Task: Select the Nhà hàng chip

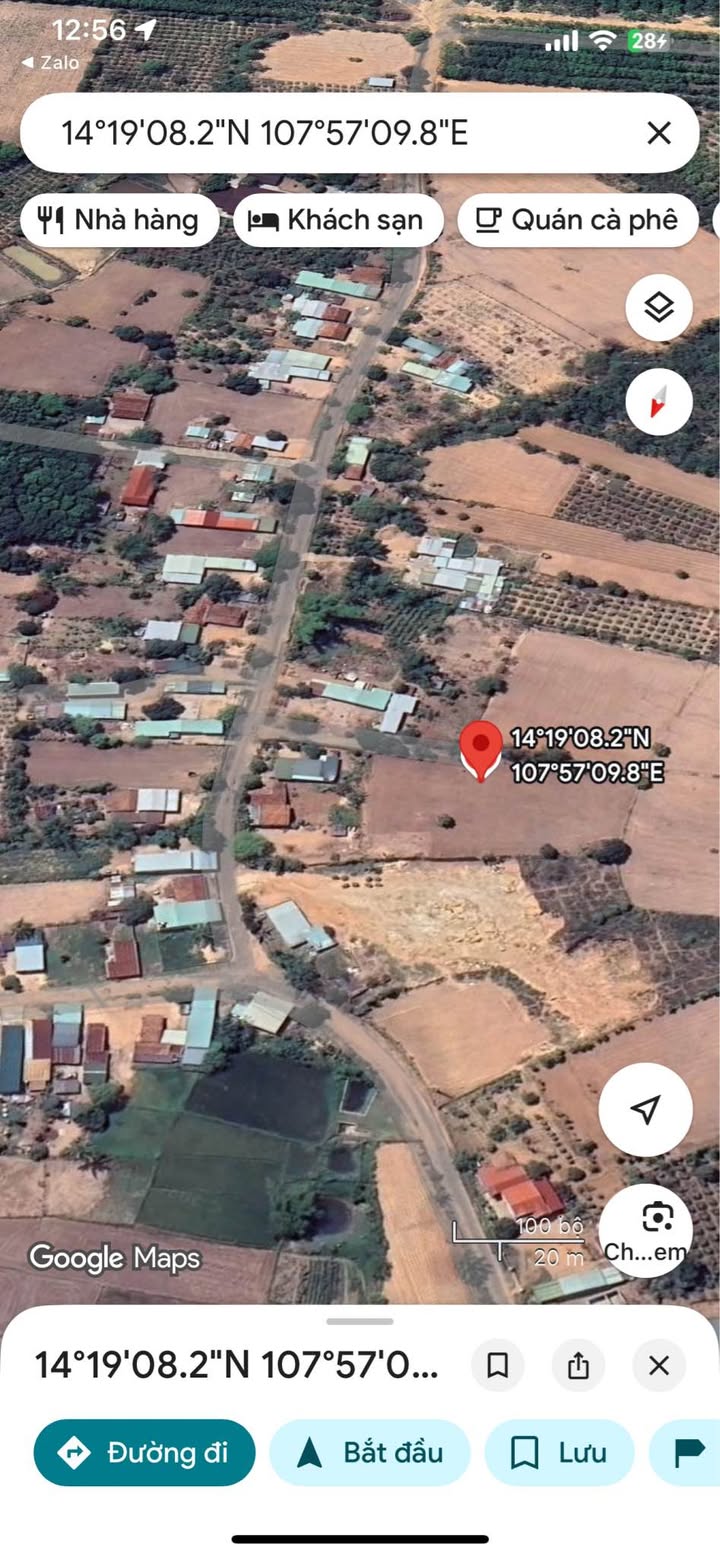Action: click(x=119, y=220)
